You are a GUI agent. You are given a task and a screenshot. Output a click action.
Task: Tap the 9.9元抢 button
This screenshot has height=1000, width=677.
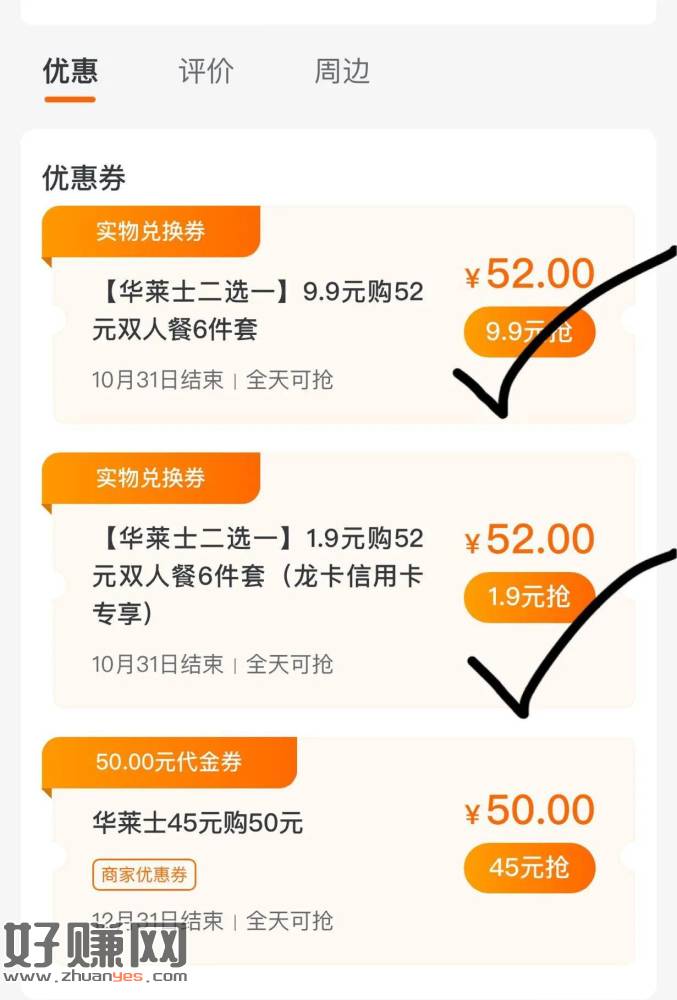click(x=529, y=332)
